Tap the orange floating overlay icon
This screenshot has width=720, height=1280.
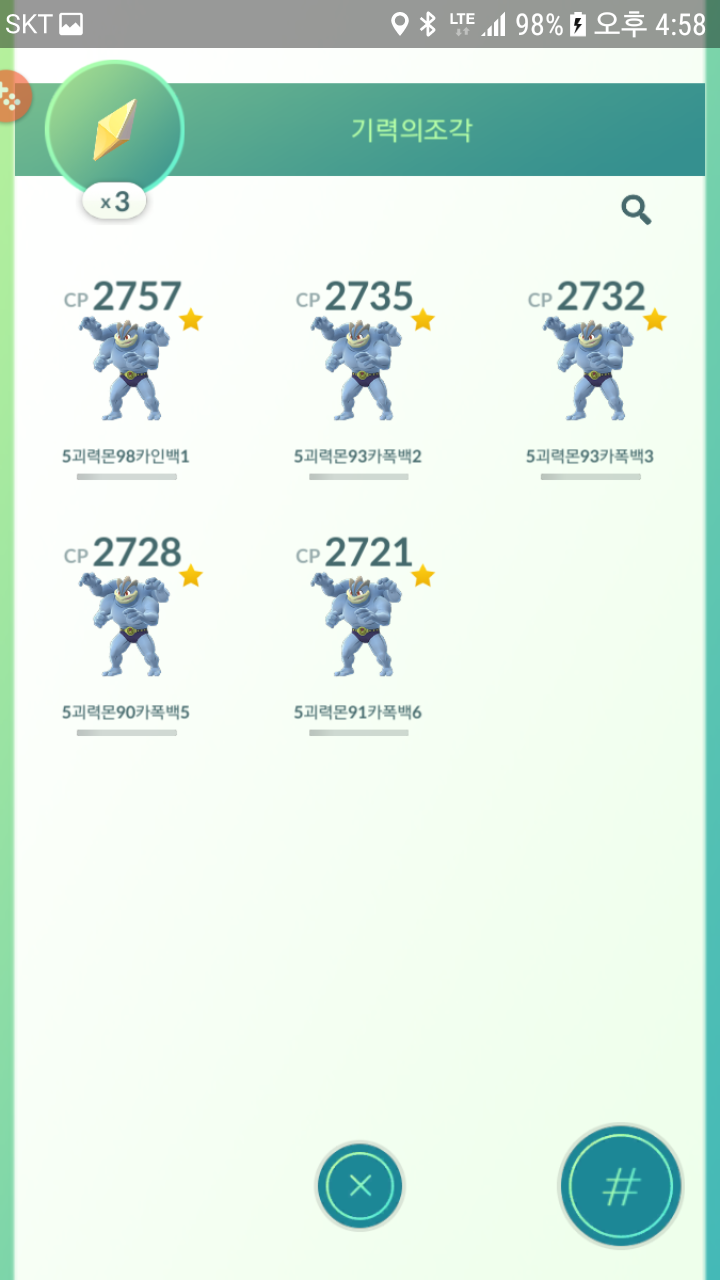click(12, 97)
